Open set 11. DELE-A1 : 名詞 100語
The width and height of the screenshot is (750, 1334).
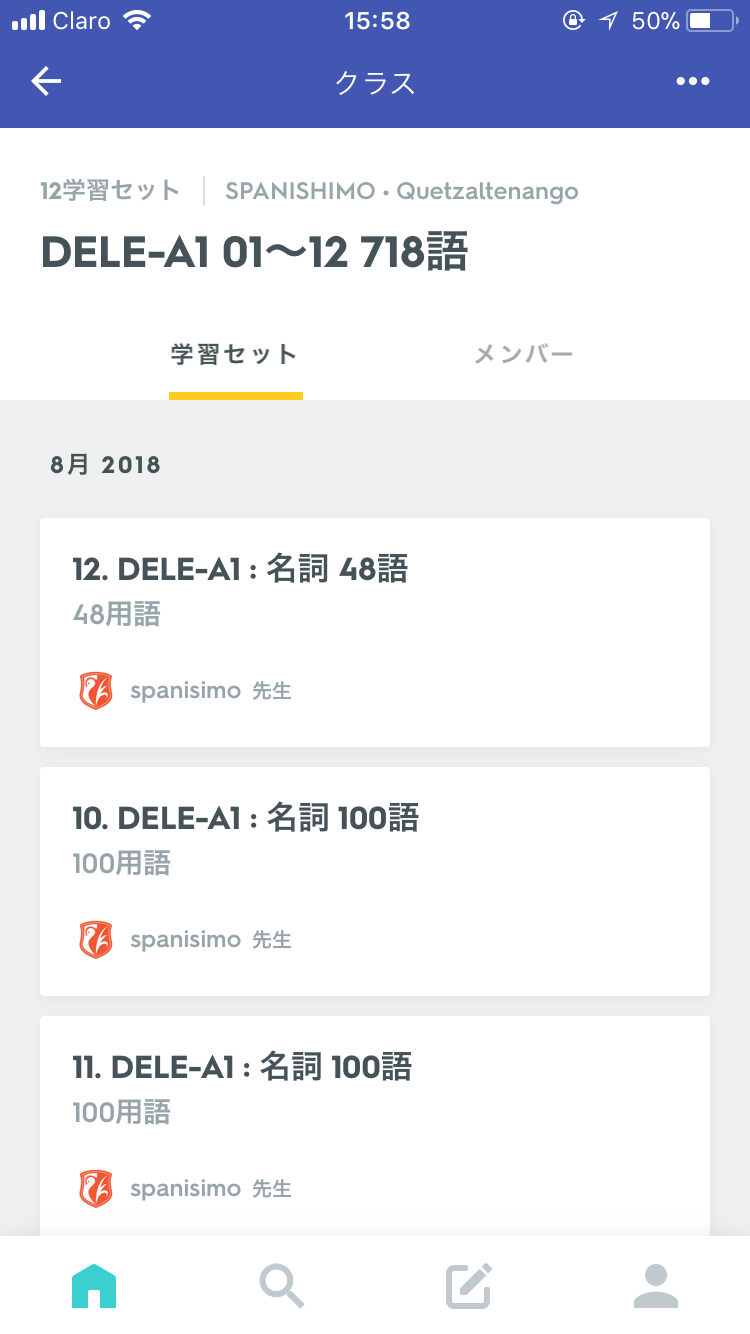point(375,1126)
